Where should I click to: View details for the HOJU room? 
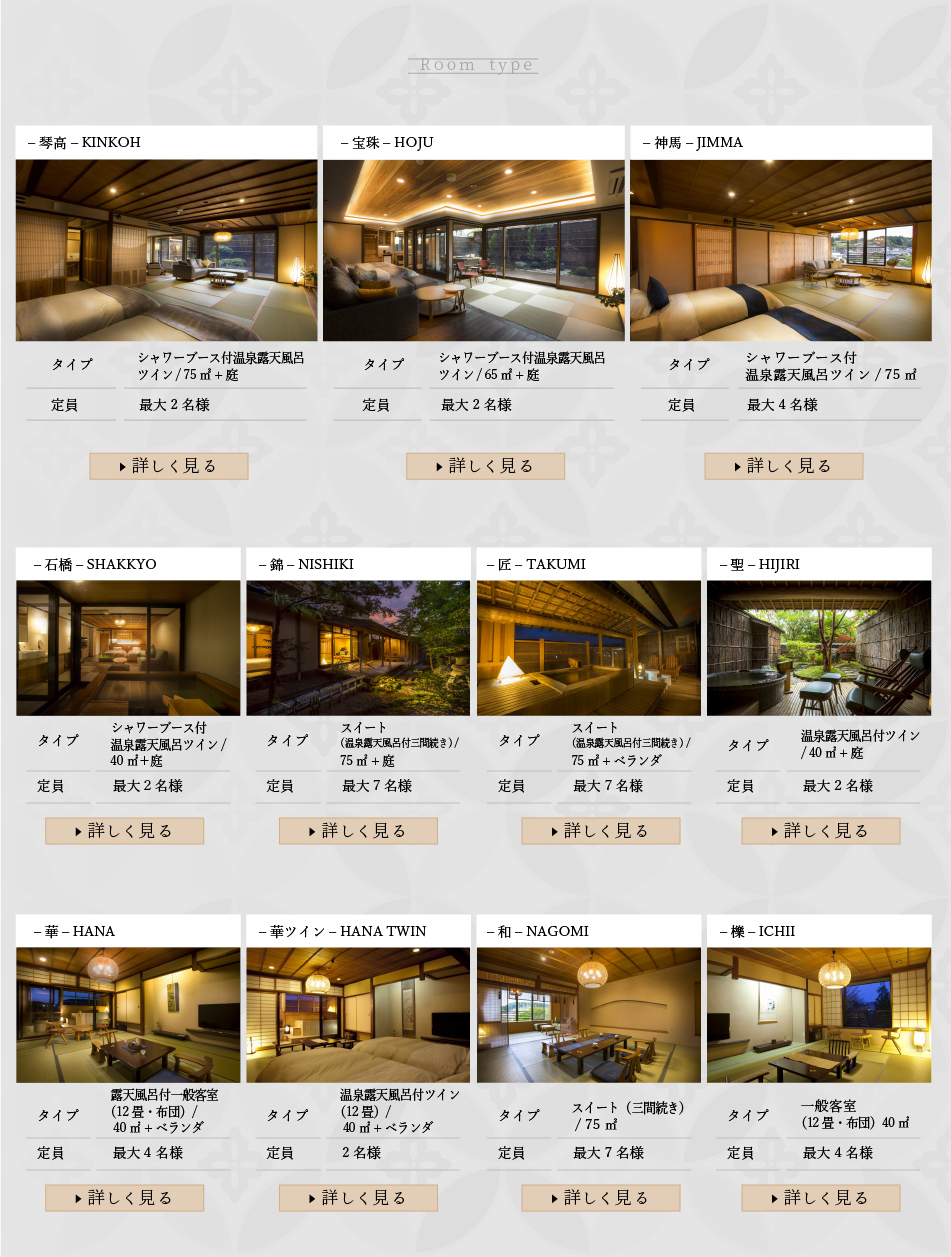click(x=485, y=466)
